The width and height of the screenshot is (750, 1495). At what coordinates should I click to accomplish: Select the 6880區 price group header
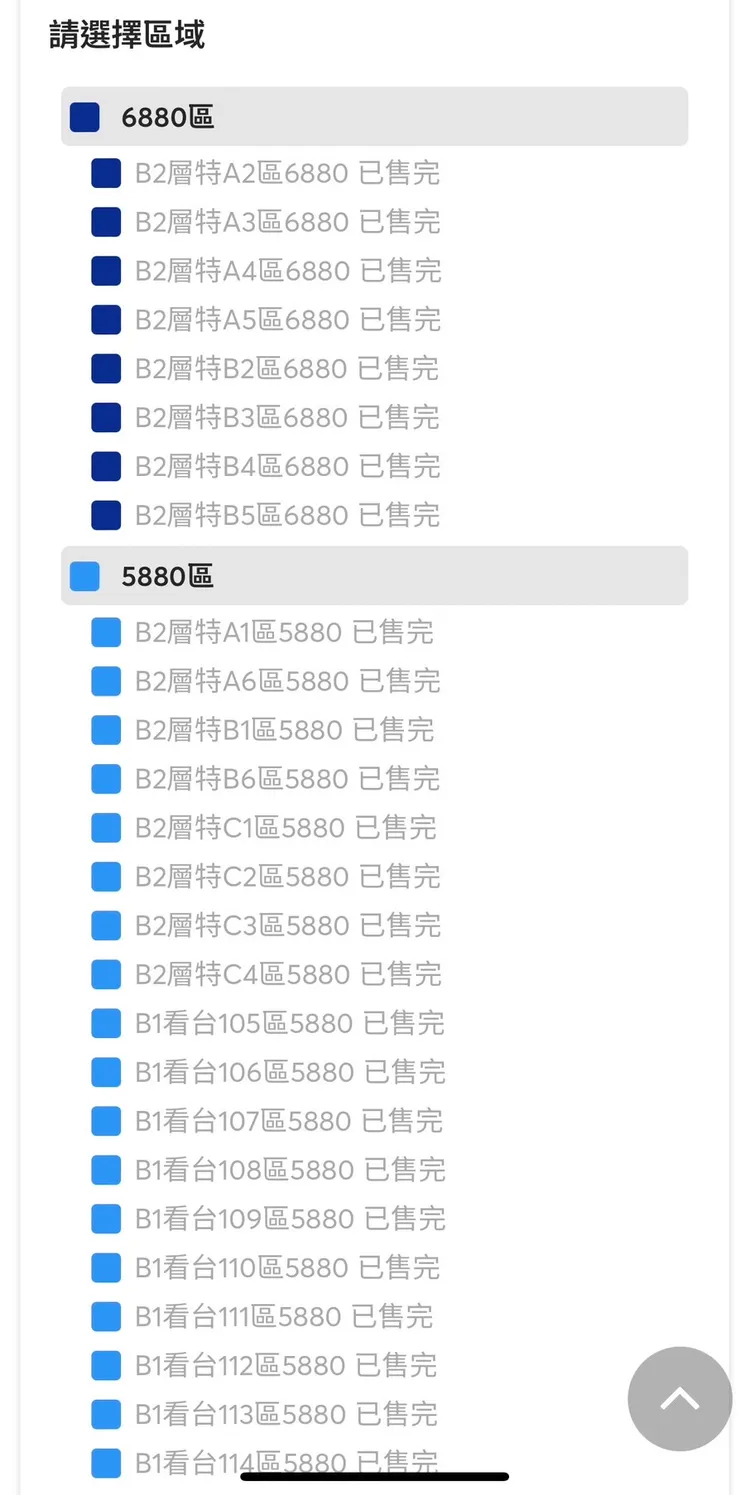[x=374, y=117]
